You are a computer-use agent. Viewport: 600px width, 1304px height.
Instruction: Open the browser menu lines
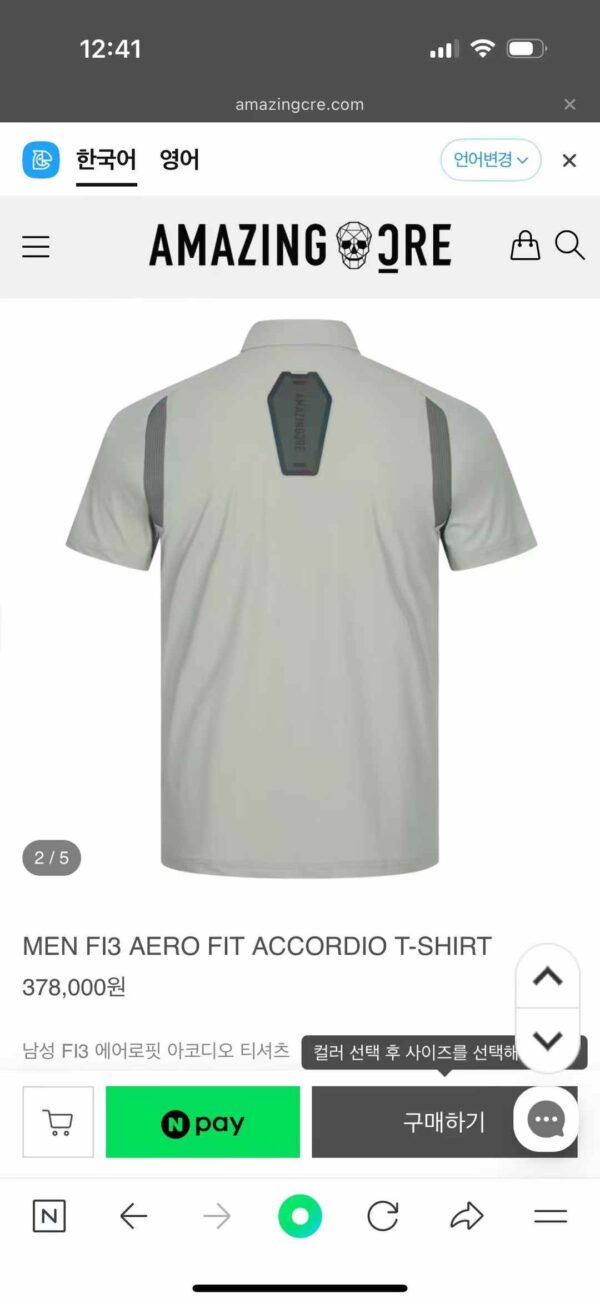click(550, 1216)
